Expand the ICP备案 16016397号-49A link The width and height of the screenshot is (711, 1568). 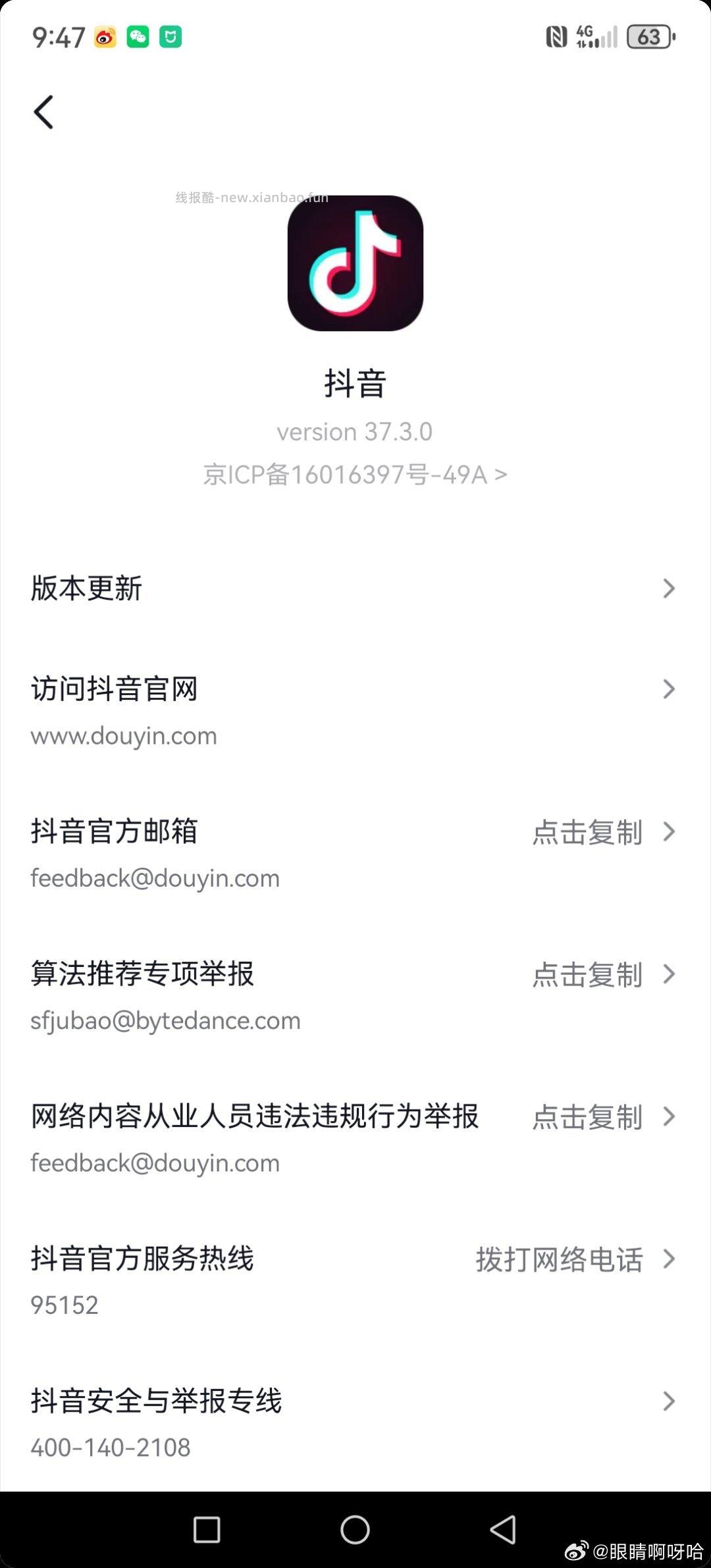[x=355, y=474]
